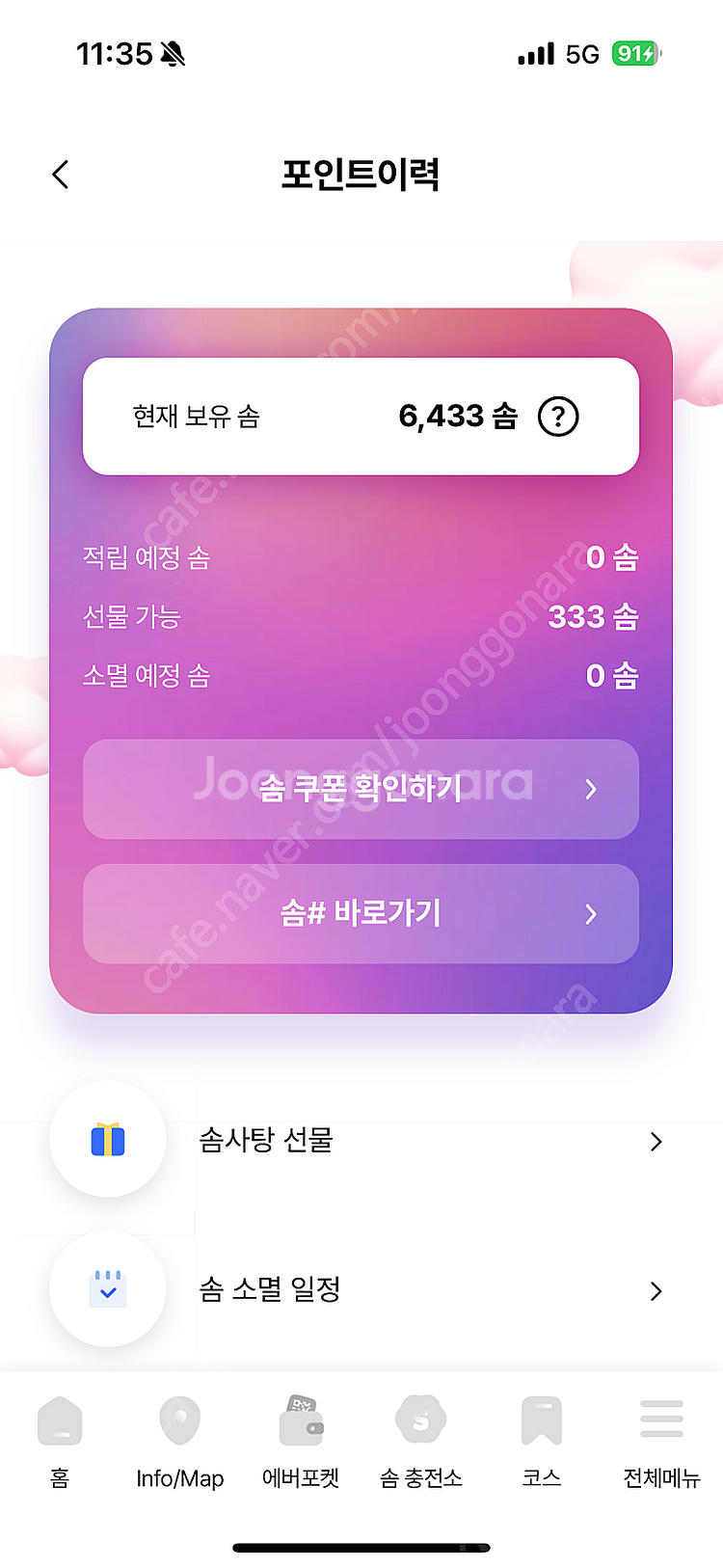723x1568 pixels.
Task: View the 솜 소멸 일정 row
Action: coord(361,1290)
